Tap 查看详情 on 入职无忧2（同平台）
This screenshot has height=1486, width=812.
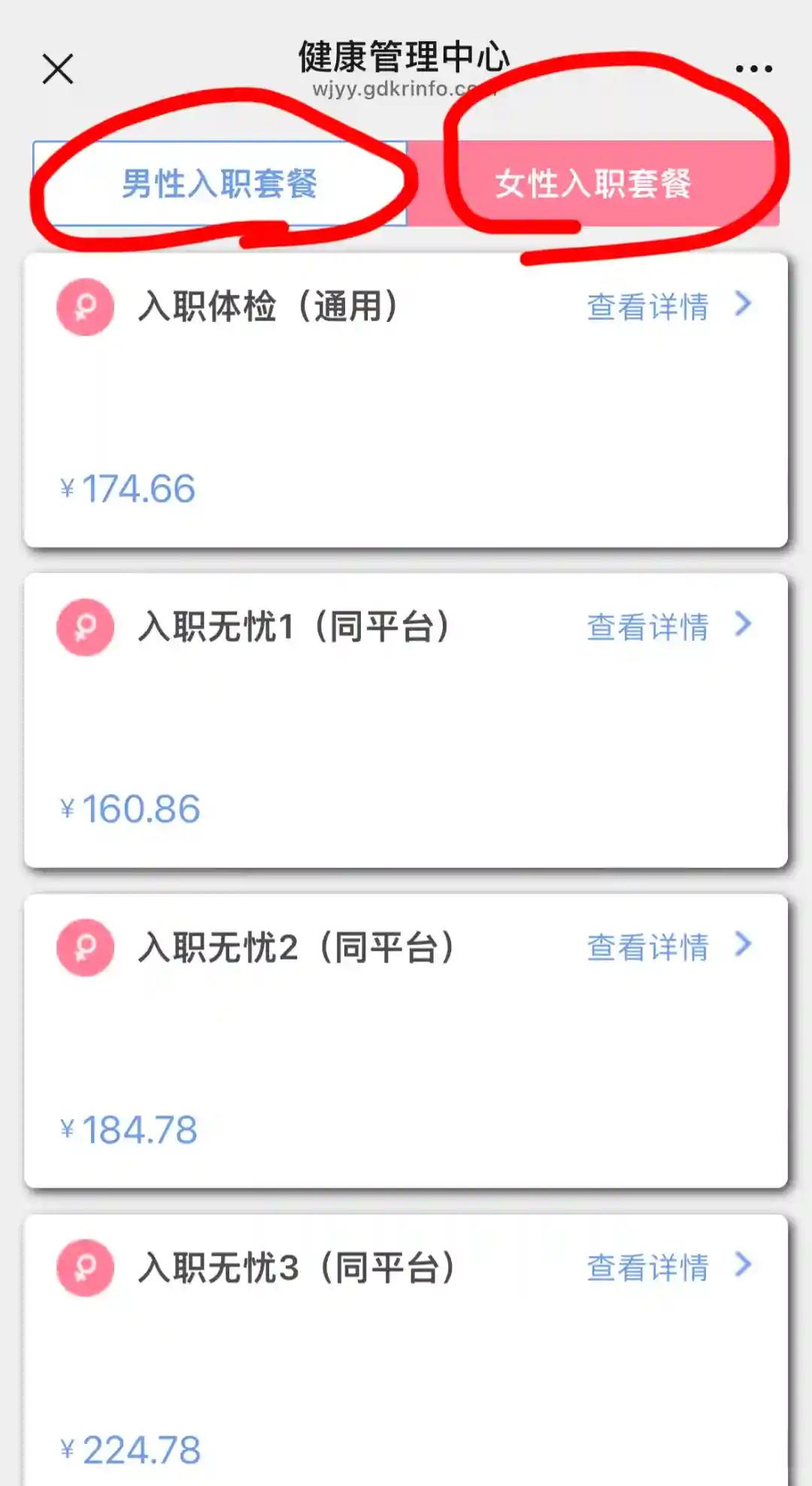(x=668, y=947)
